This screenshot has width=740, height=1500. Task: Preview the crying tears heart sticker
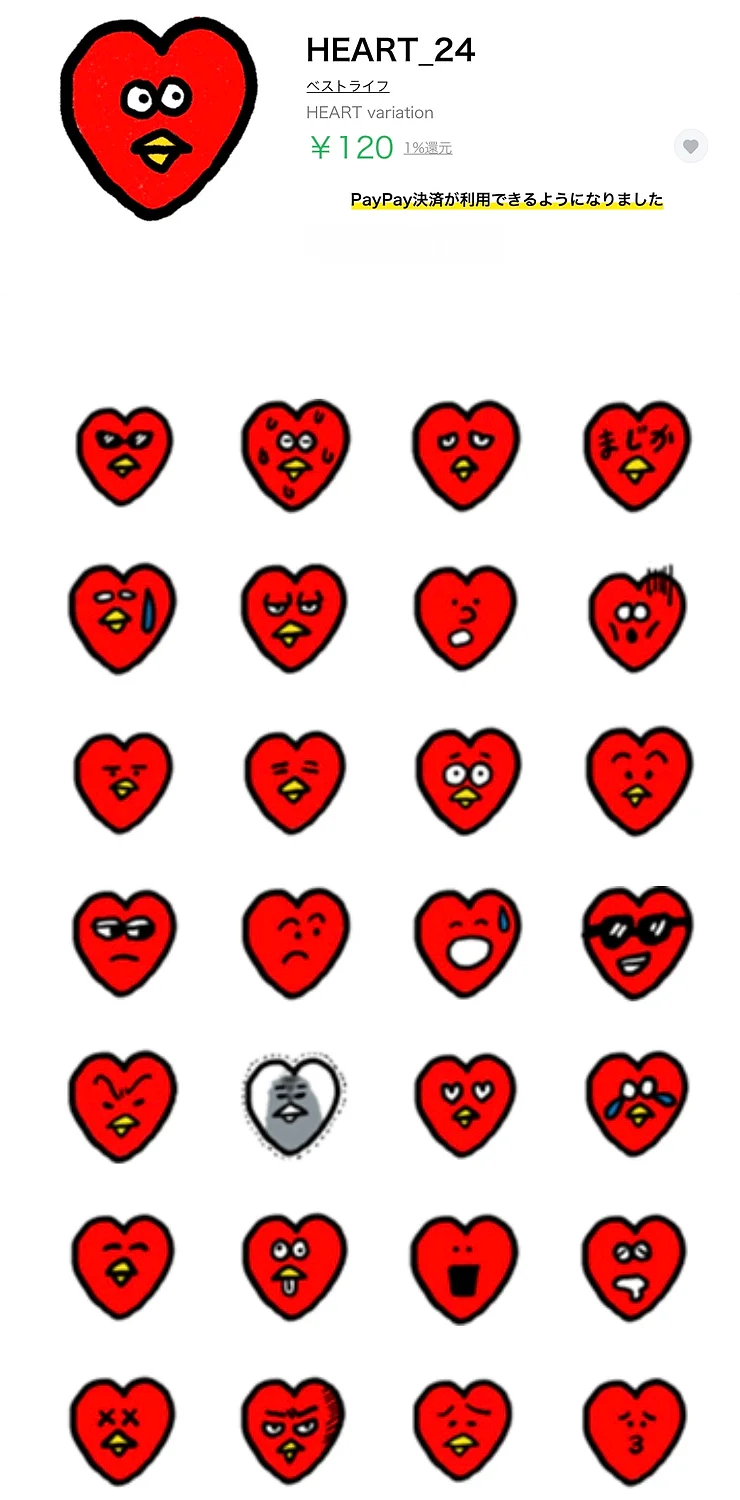click(636, 1106)
